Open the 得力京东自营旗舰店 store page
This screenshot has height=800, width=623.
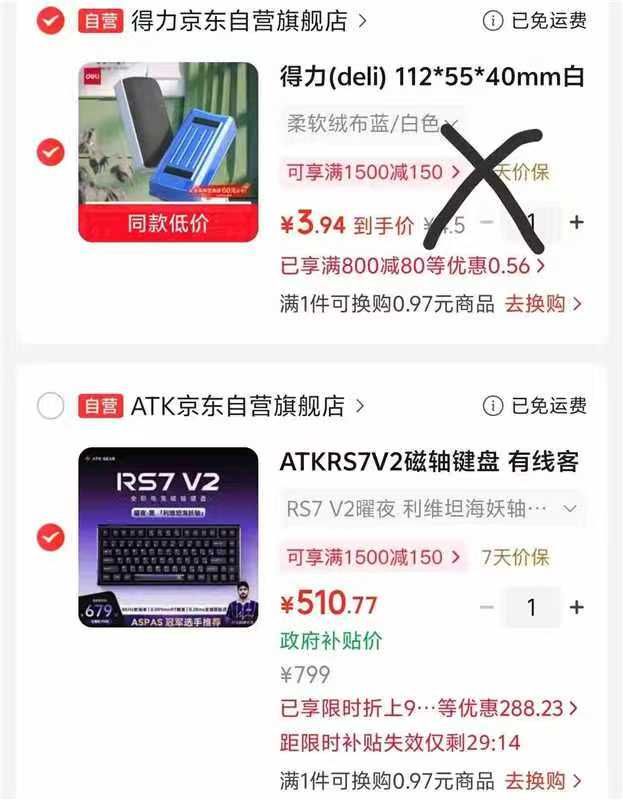coord(248,21)
